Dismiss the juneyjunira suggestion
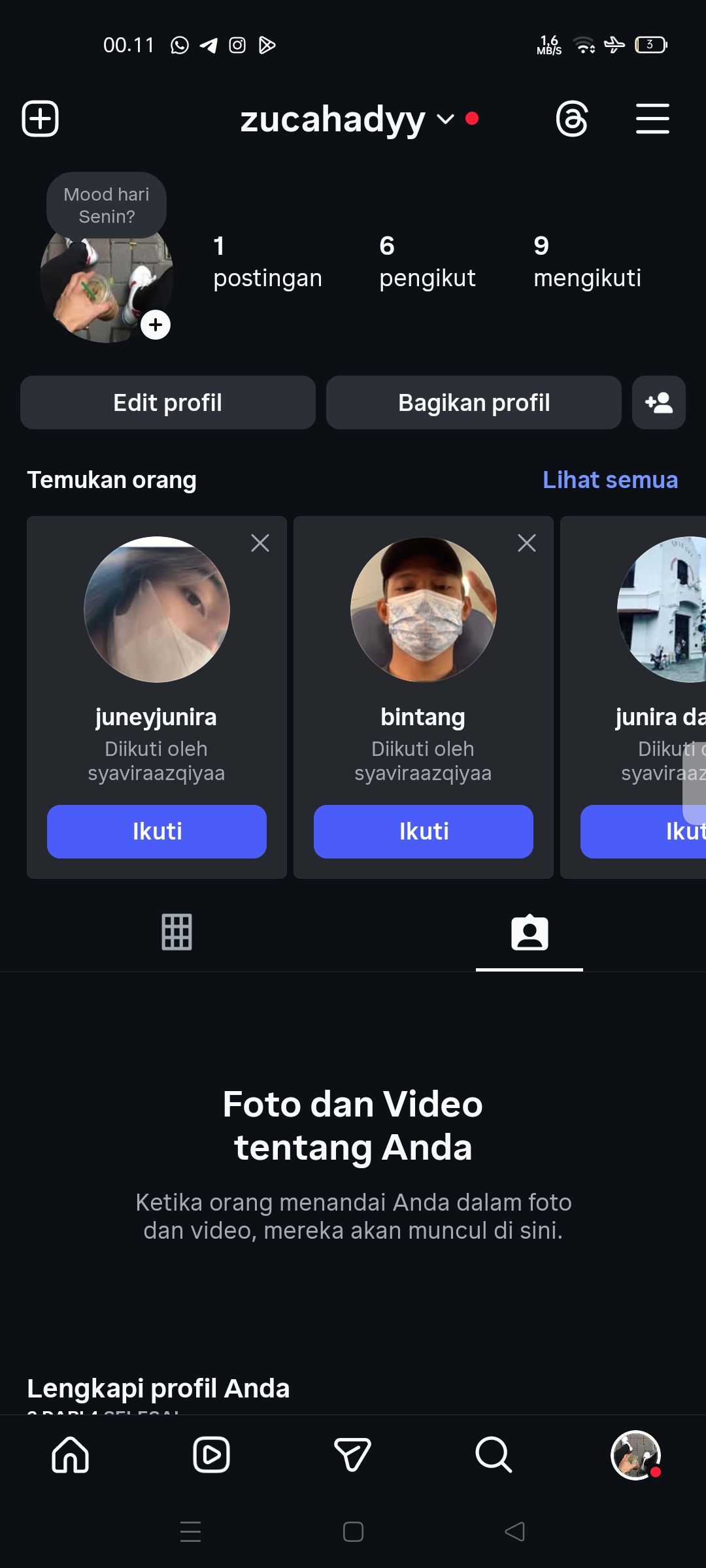Screen dimensions: 706x1568 pos(260,543)
